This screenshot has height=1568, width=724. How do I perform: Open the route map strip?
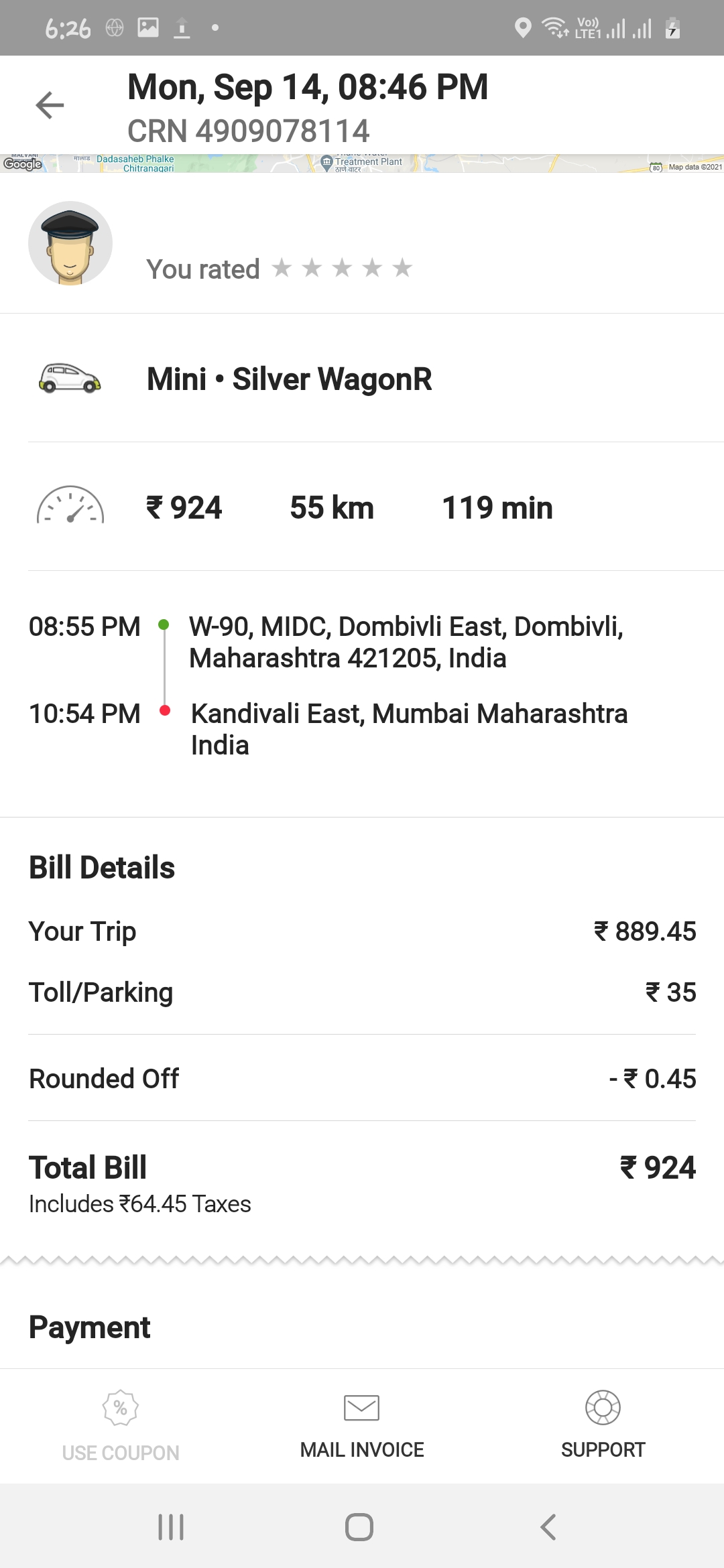click(x=362, y=164)
